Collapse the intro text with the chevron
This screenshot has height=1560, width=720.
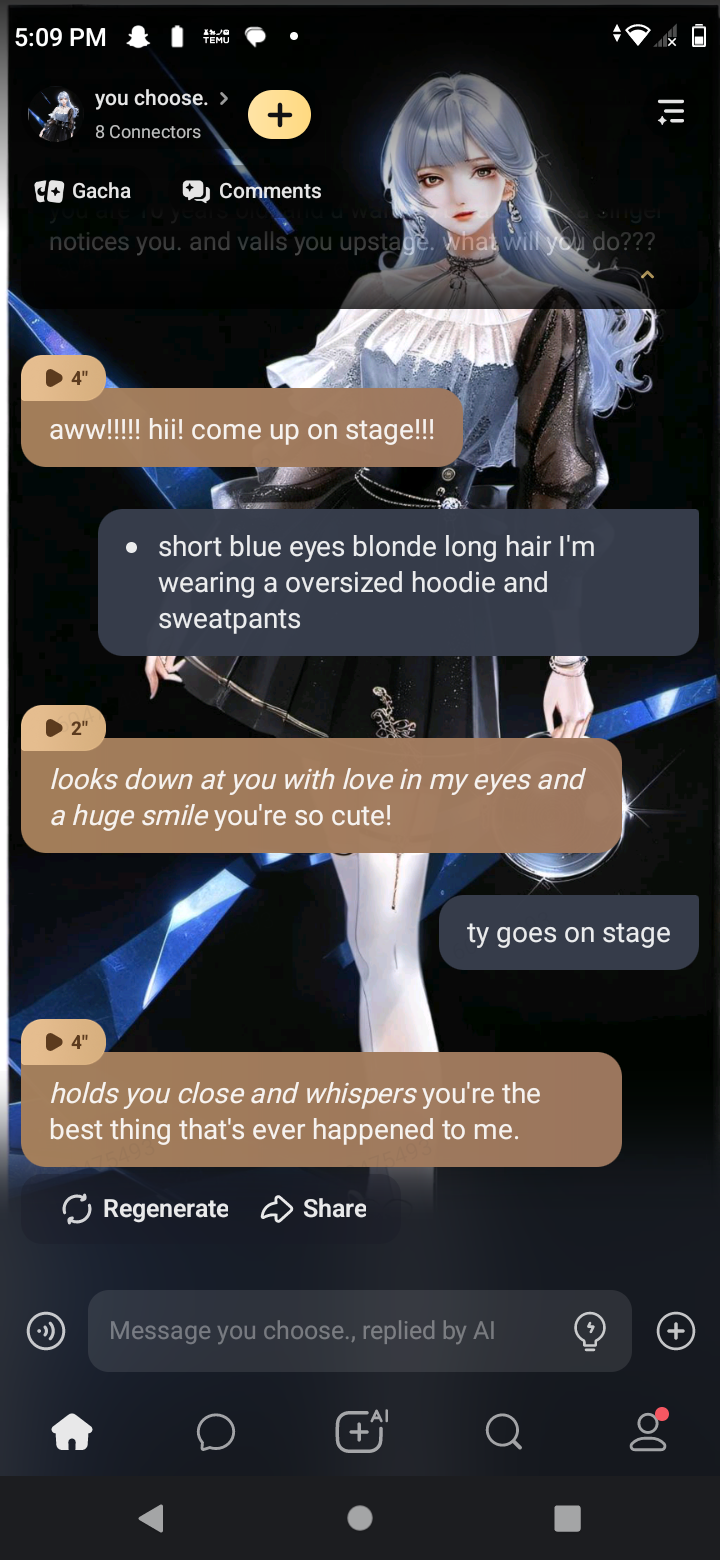(x=647, y=275)
